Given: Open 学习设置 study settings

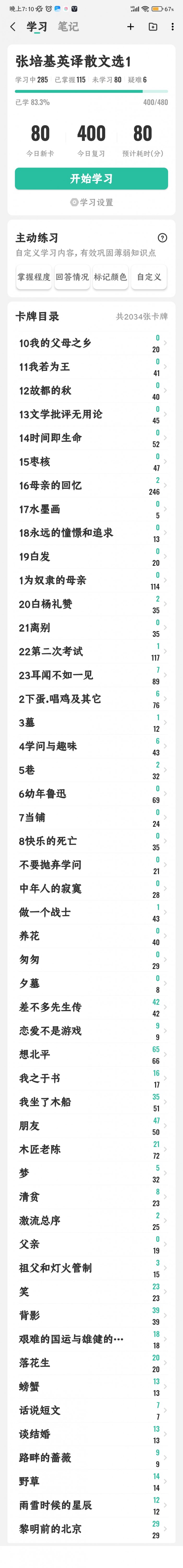Looking at the screenshot, I should (92, 202).
